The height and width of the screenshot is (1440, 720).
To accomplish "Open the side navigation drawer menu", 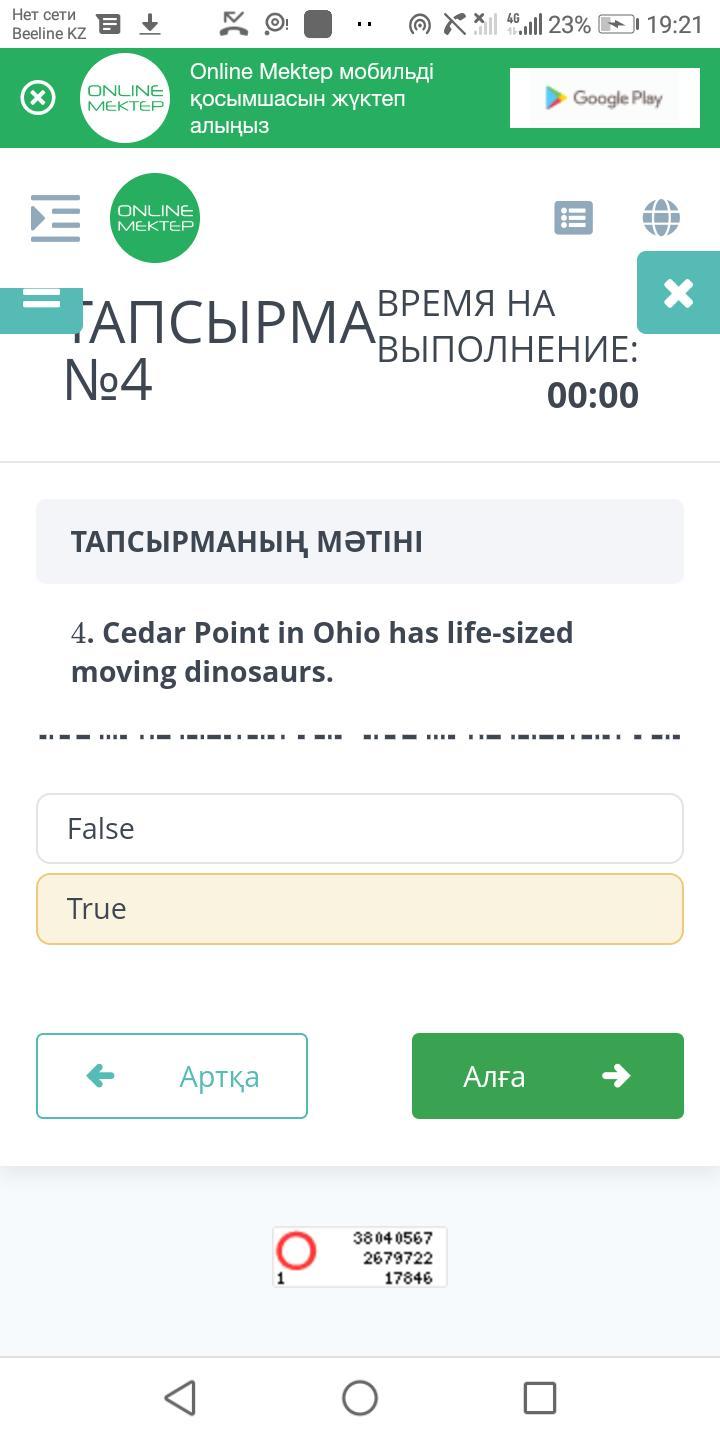I will point(55,217).
